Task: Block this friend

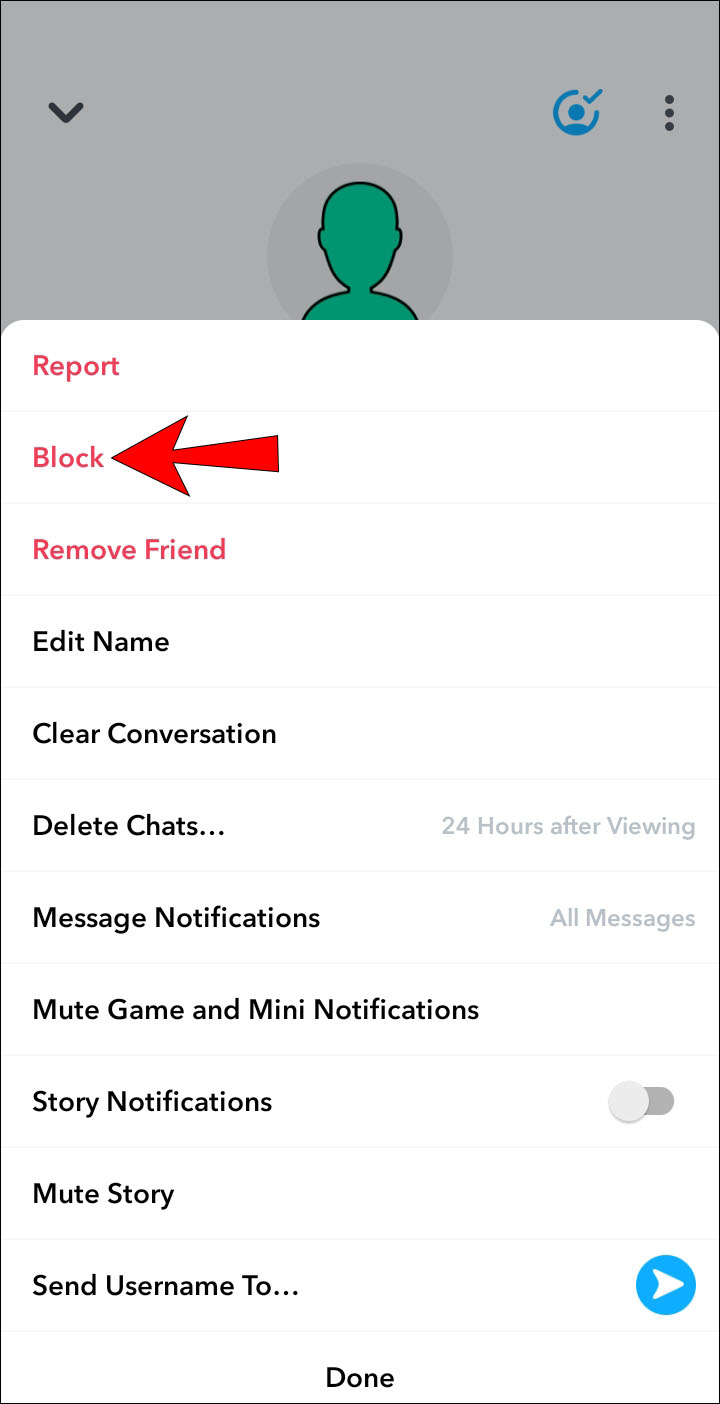Action: tap(68, 458)
